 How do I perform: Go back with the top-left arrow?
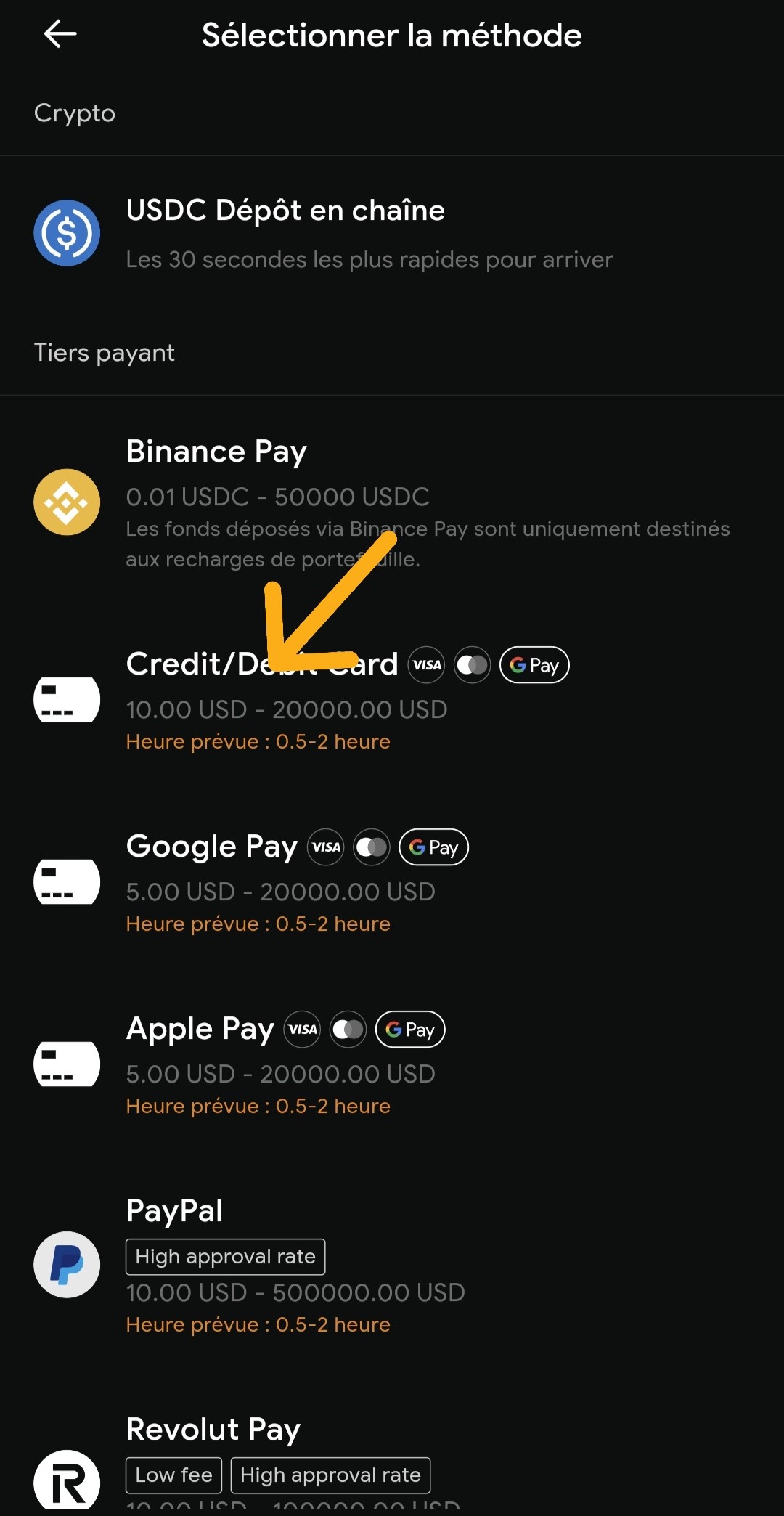(x=60, y=34)
